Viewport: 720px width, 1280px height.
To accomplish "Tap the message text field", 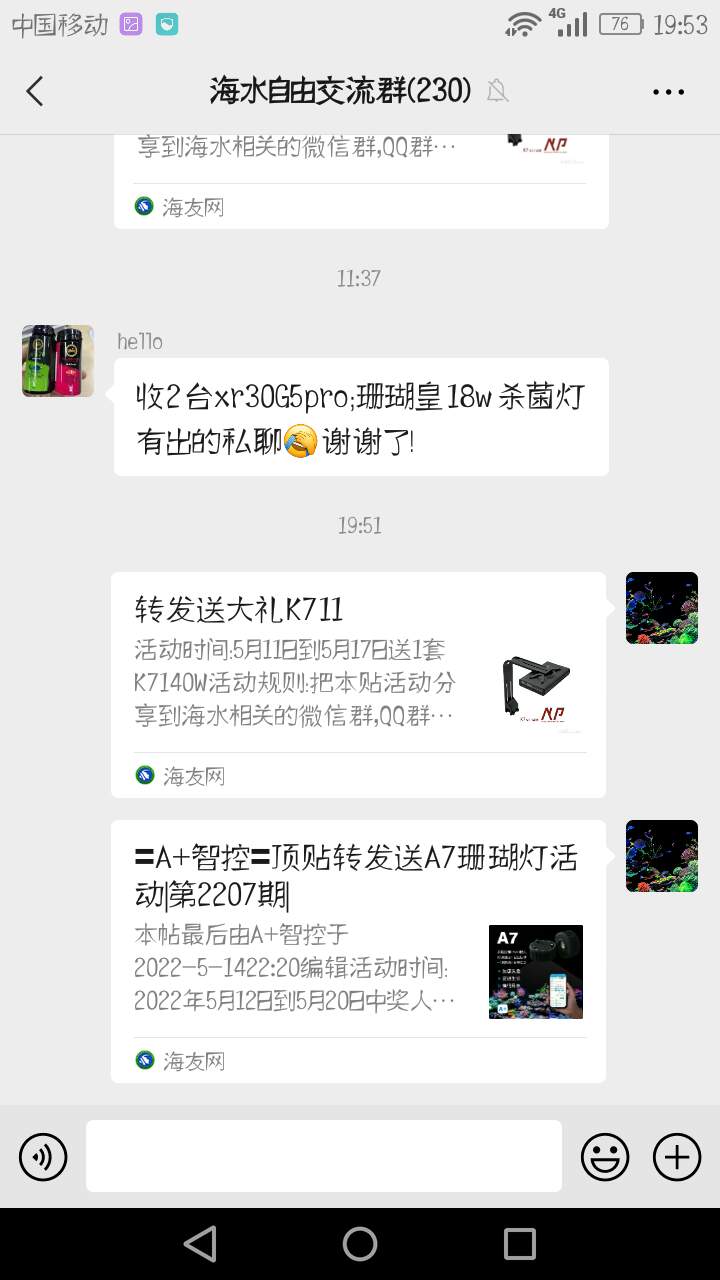I will pyautogui.click(x=323, y=1156).
